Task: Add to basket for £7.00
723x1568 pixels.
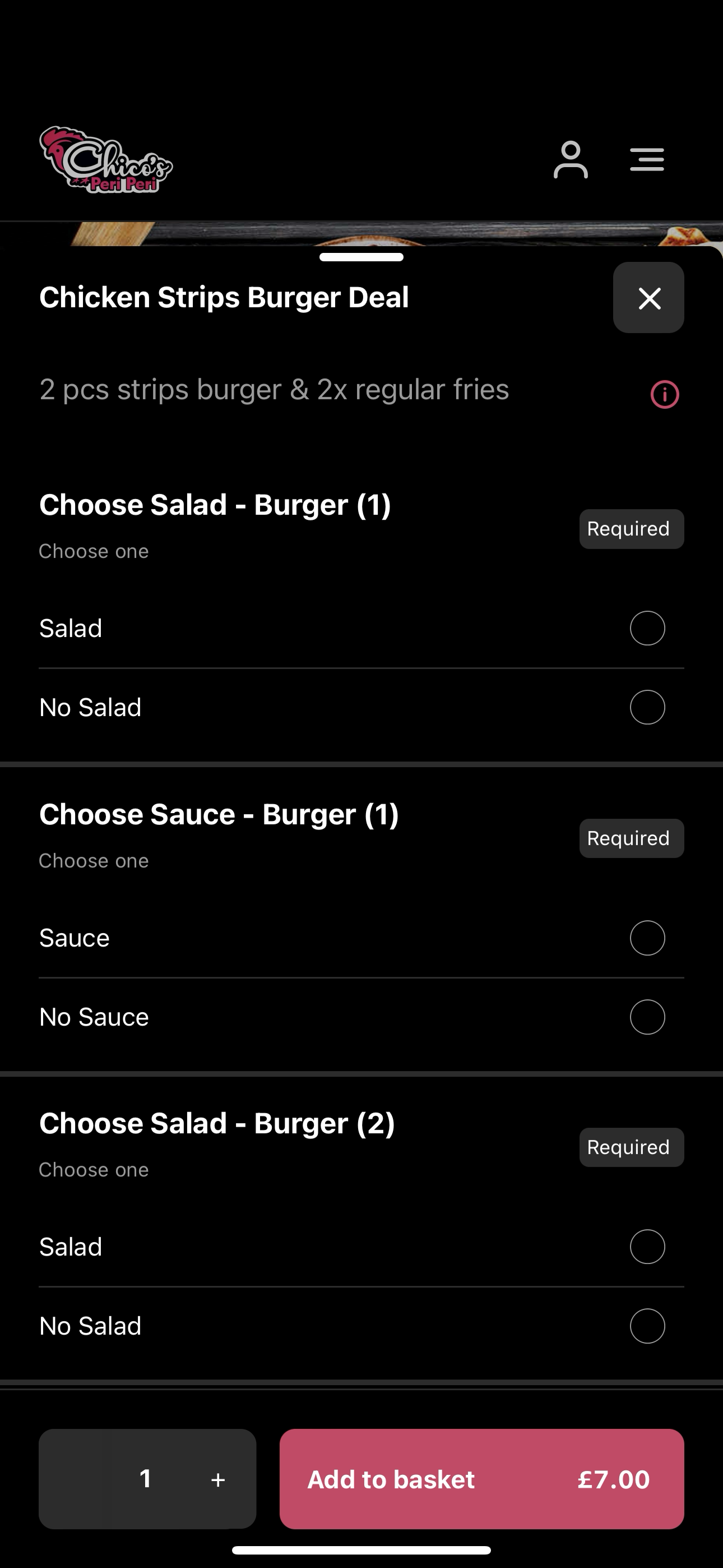Action: [481, 1479]
